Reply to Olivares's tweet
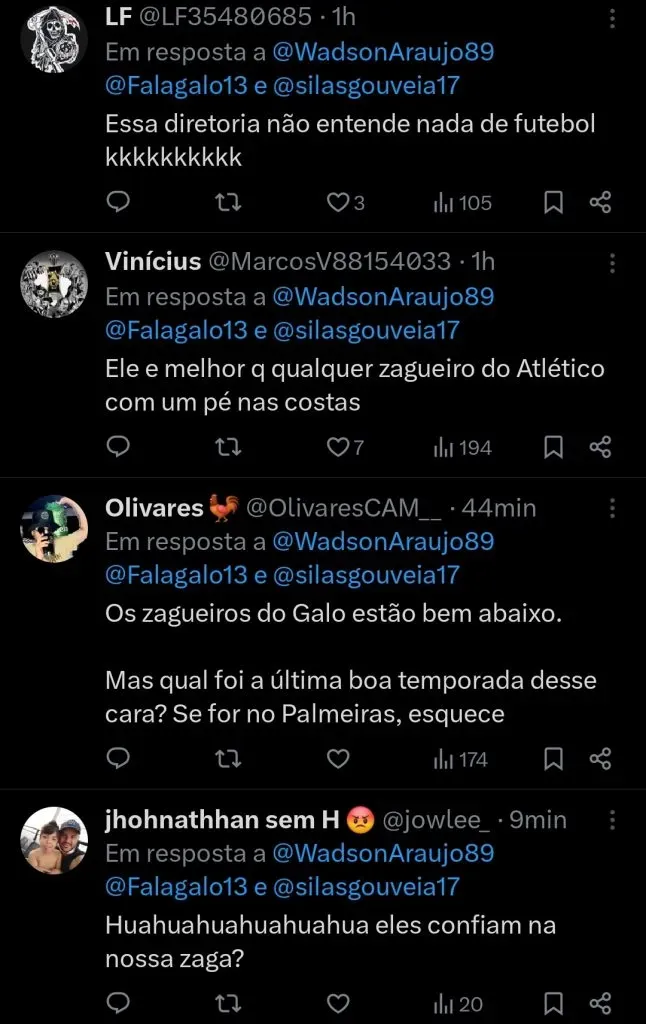This screenshot has width=646, height=1024. (x=119, y=759)
